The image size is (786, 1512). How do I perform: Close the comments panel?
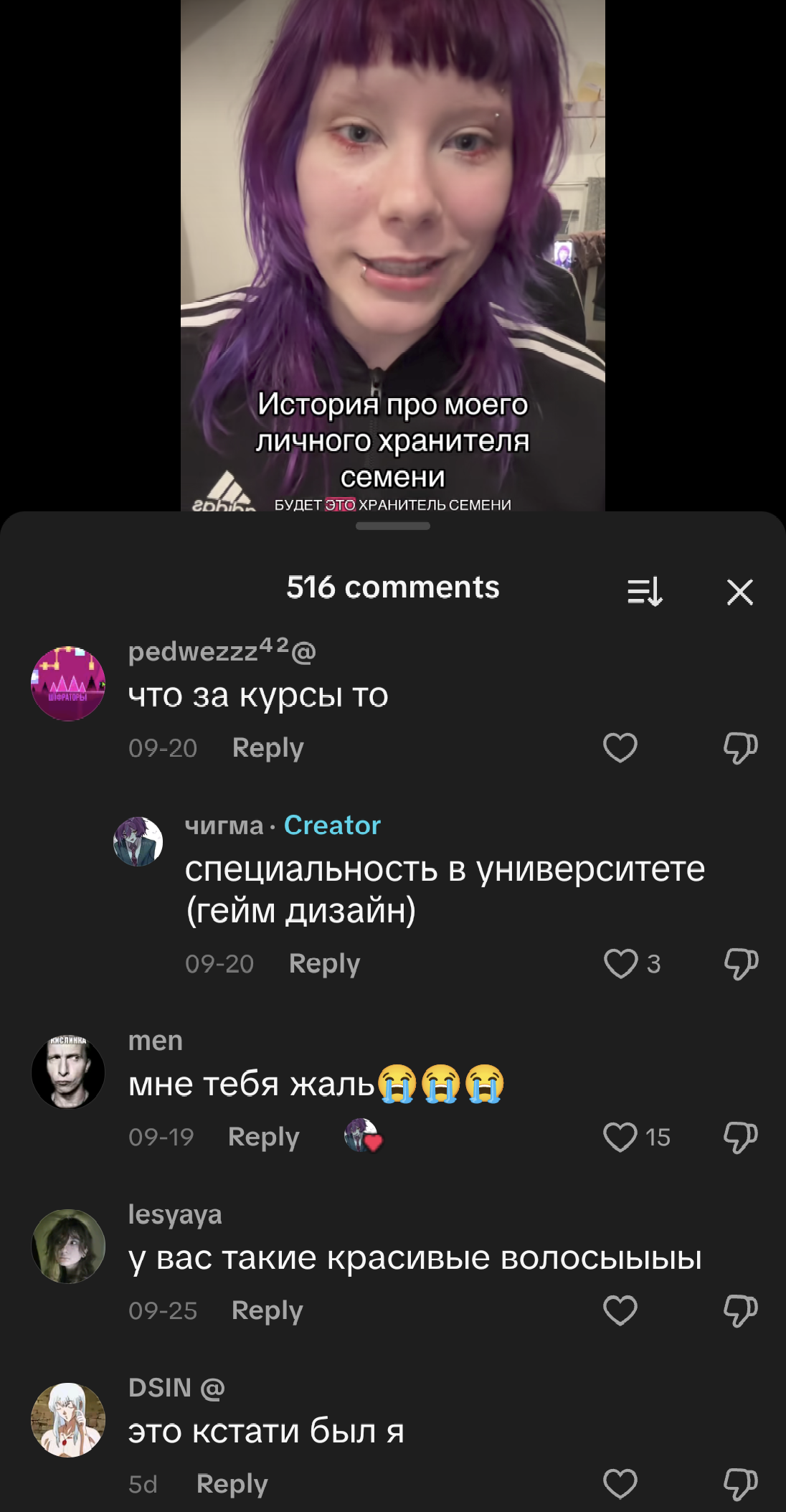(739, 592)
